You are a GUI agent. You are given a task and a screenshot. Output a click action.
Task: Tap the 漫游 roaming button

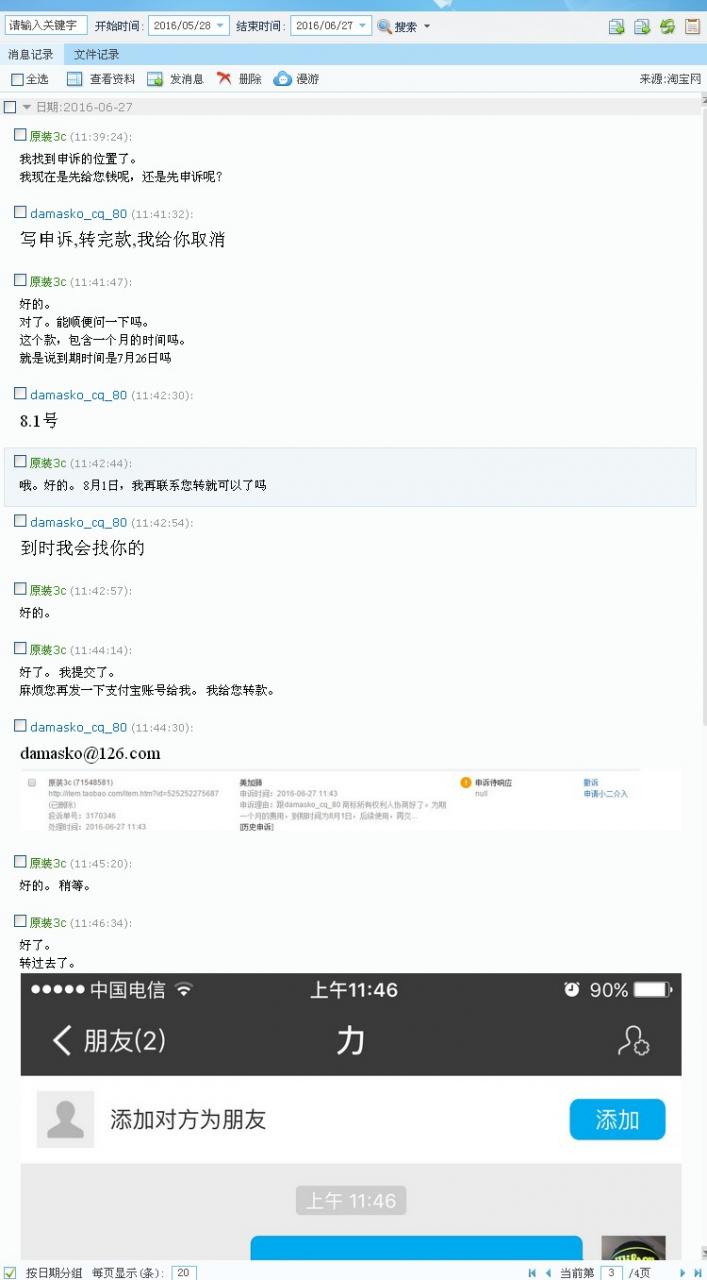tap(297, 79)
